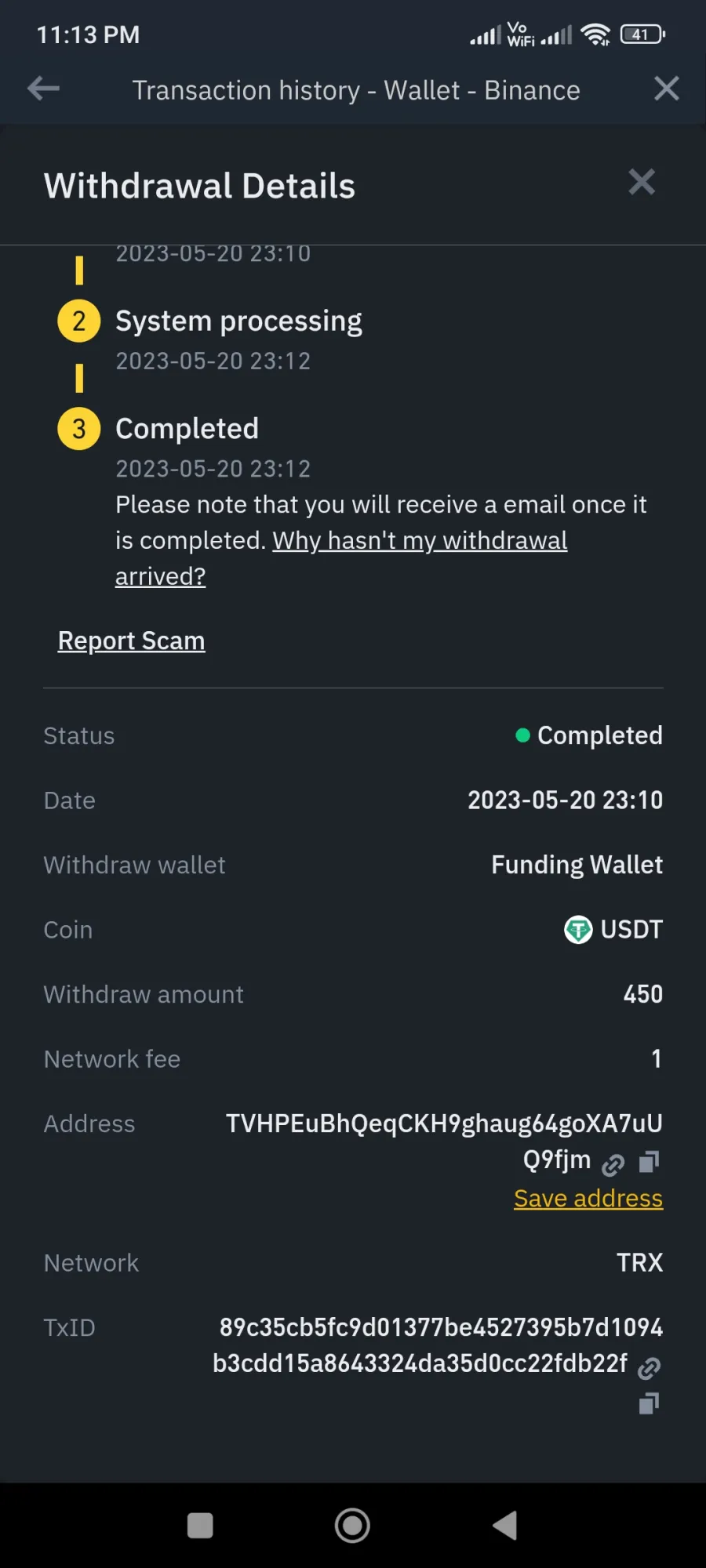Open "Why hasn't my withdrawal arrived?" link
Image resolution: width=706 pixels, height=1568 pixels.
(x=341, y=558)
